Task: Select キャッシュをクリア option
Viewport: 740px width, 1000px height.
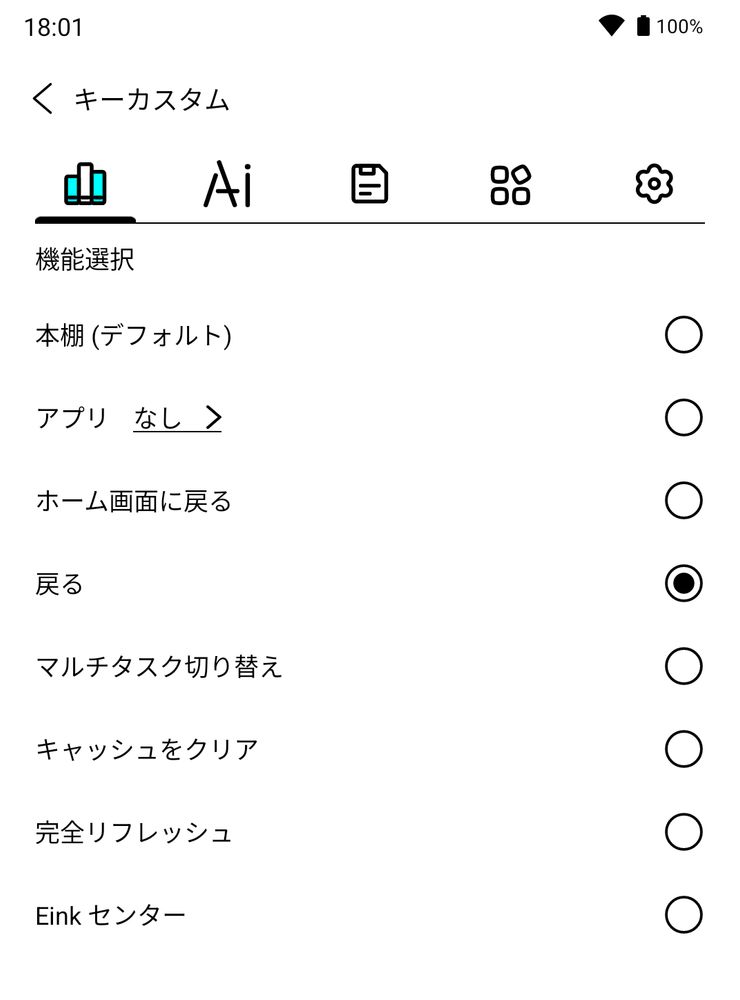Action: click(x=683, y=749)
